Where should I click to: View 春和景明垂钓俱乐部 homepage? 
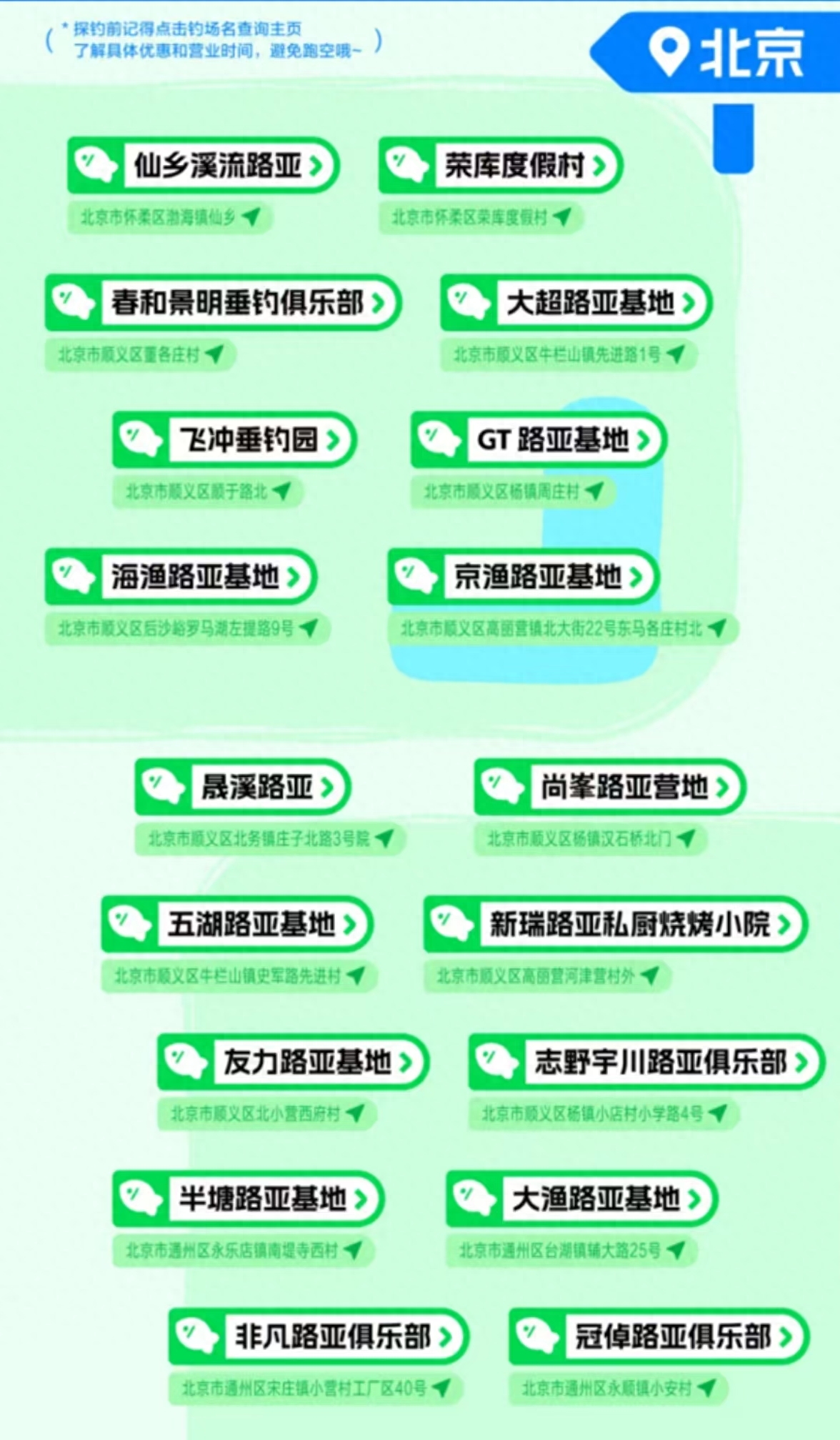click(237, 303)
